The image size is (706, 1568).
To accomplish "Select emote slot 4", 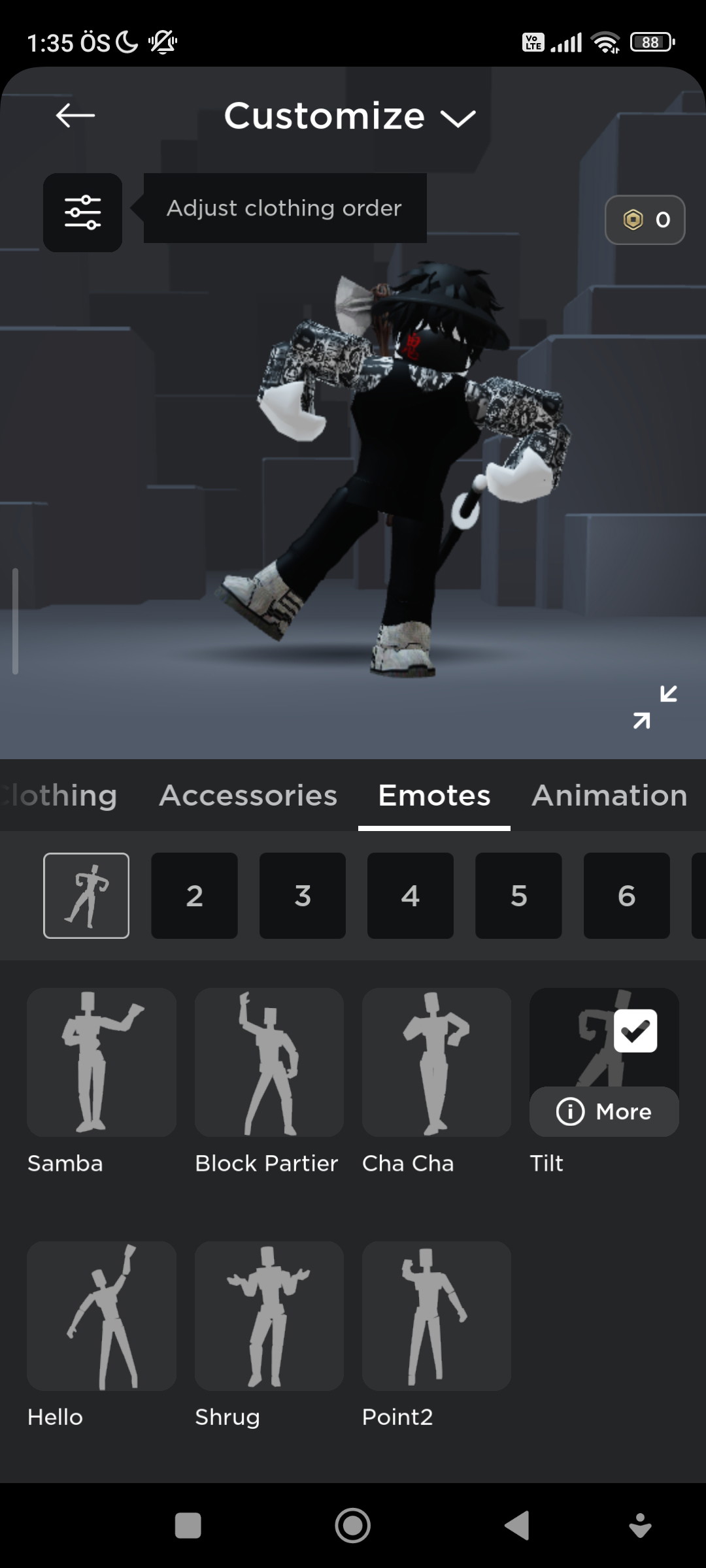I will 411,896.
